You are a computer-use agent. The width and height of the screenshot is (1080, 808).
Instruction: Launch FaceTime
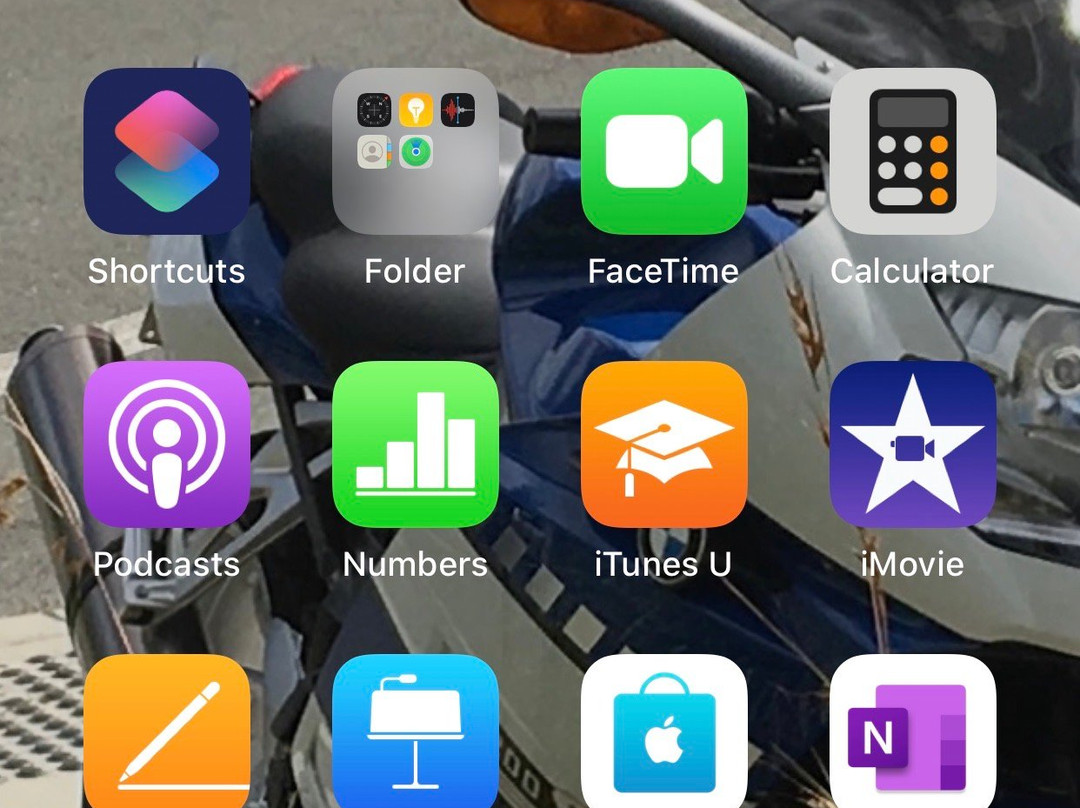point(664,151)
